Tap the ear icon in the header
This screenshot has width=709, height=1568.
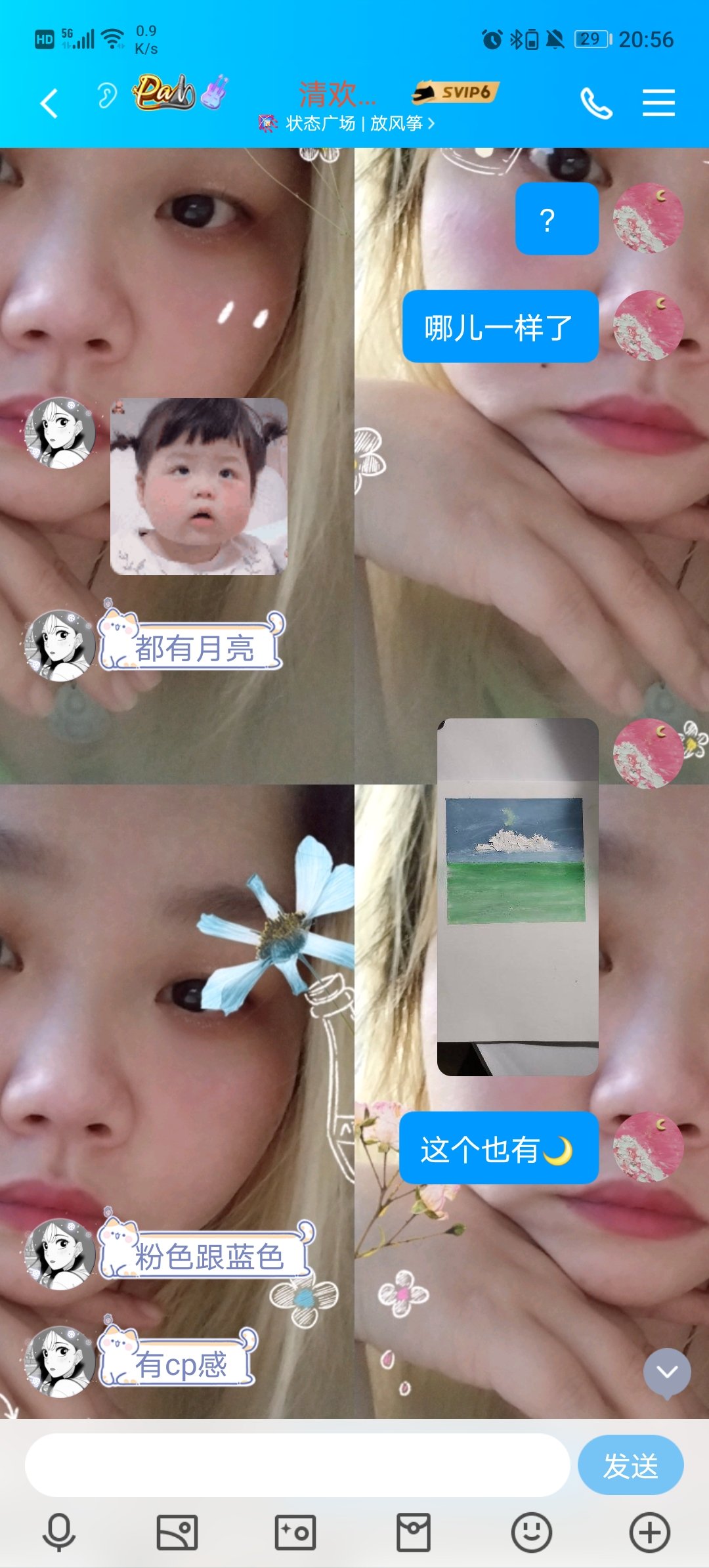click(107, 97)
